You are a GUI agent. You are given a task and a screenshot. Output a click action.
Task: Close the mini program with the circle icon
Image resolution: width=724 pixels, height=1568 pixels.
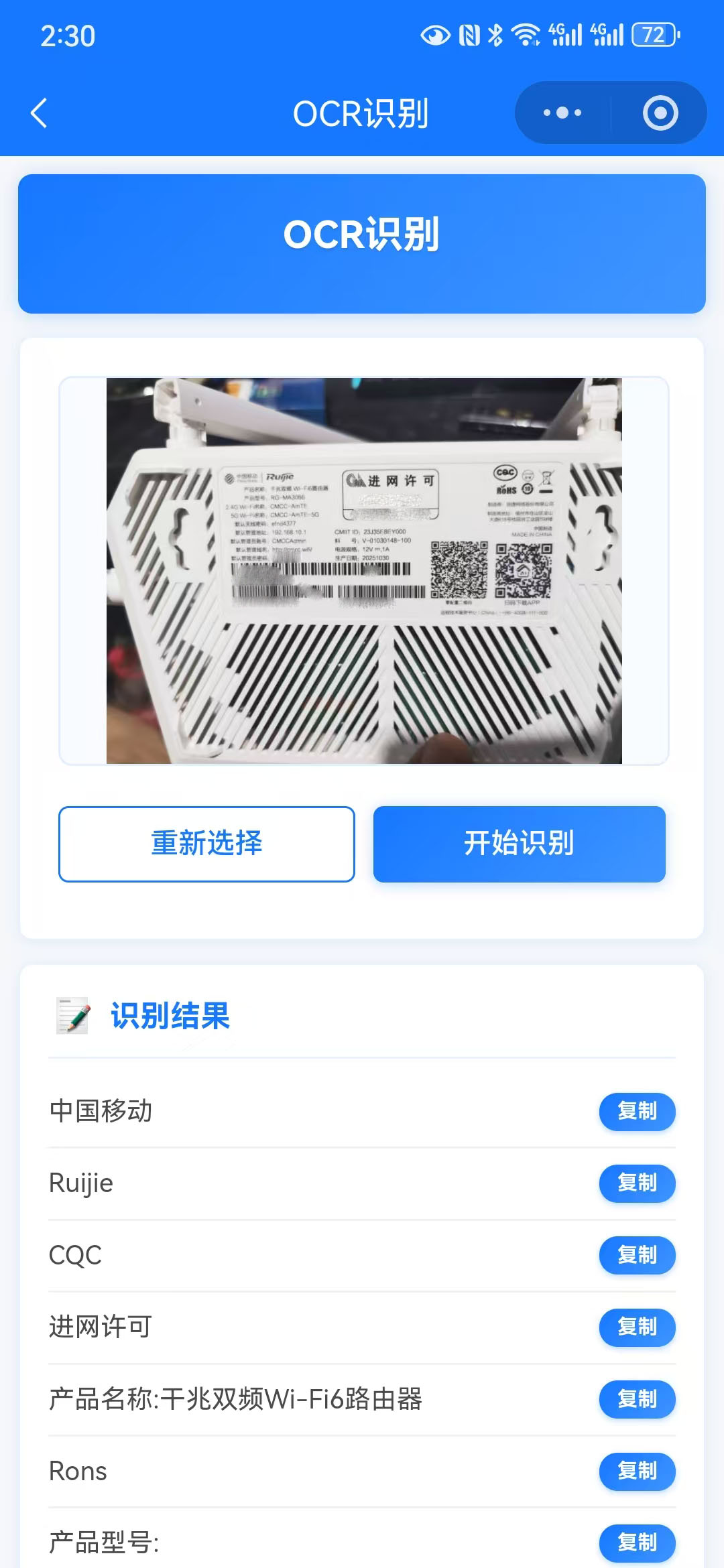click(660, 113)
